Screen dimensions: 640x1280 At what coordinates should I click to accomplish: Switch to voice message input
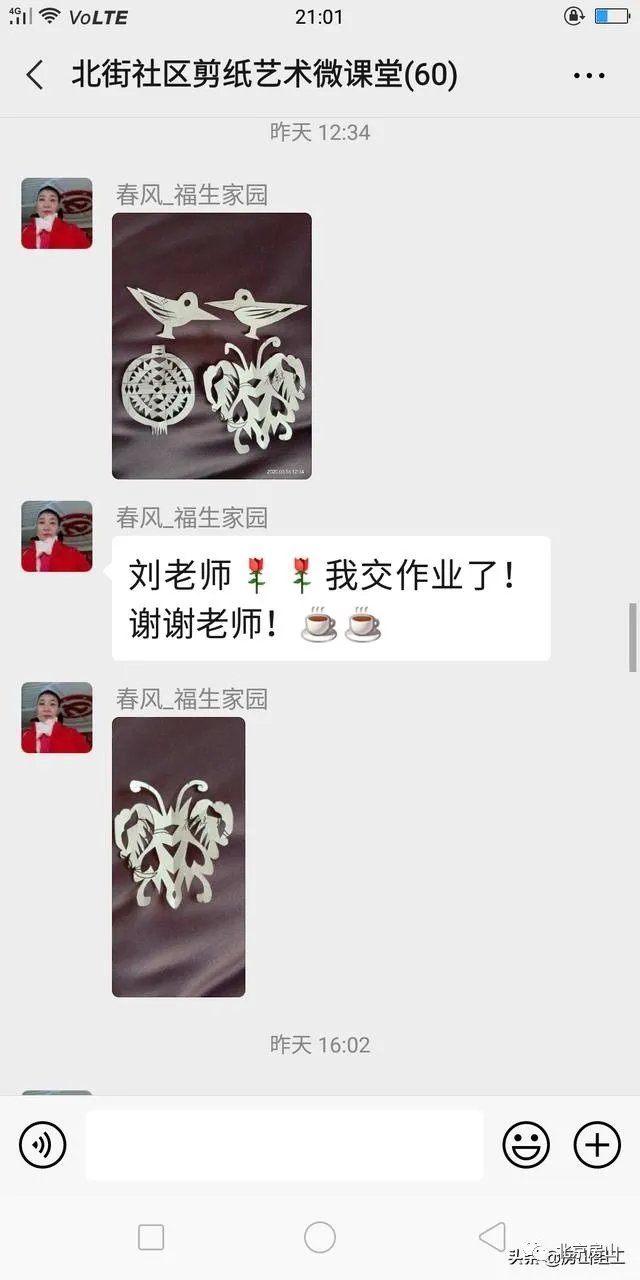tap(43, 1145)
